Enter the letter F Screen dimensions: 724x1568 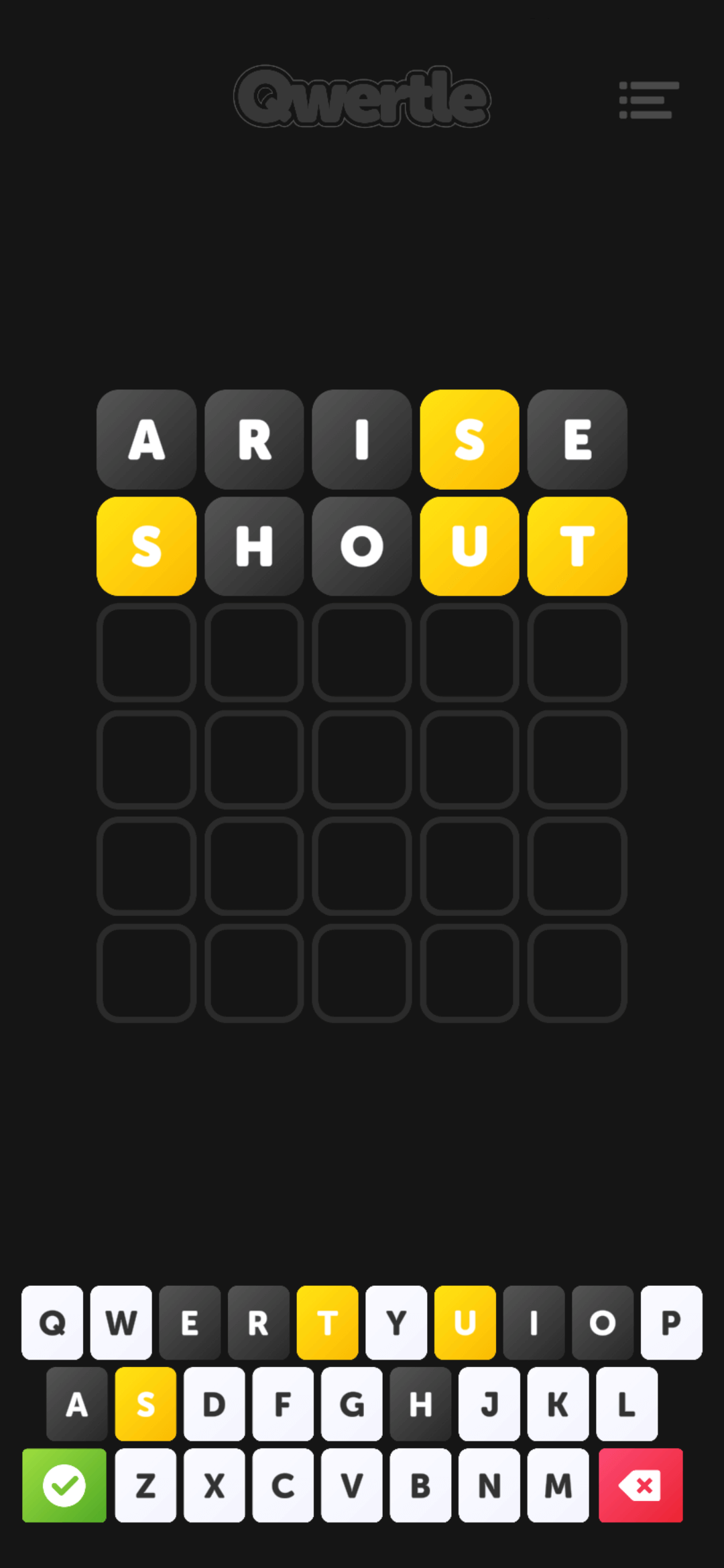tap(283, 1404)
